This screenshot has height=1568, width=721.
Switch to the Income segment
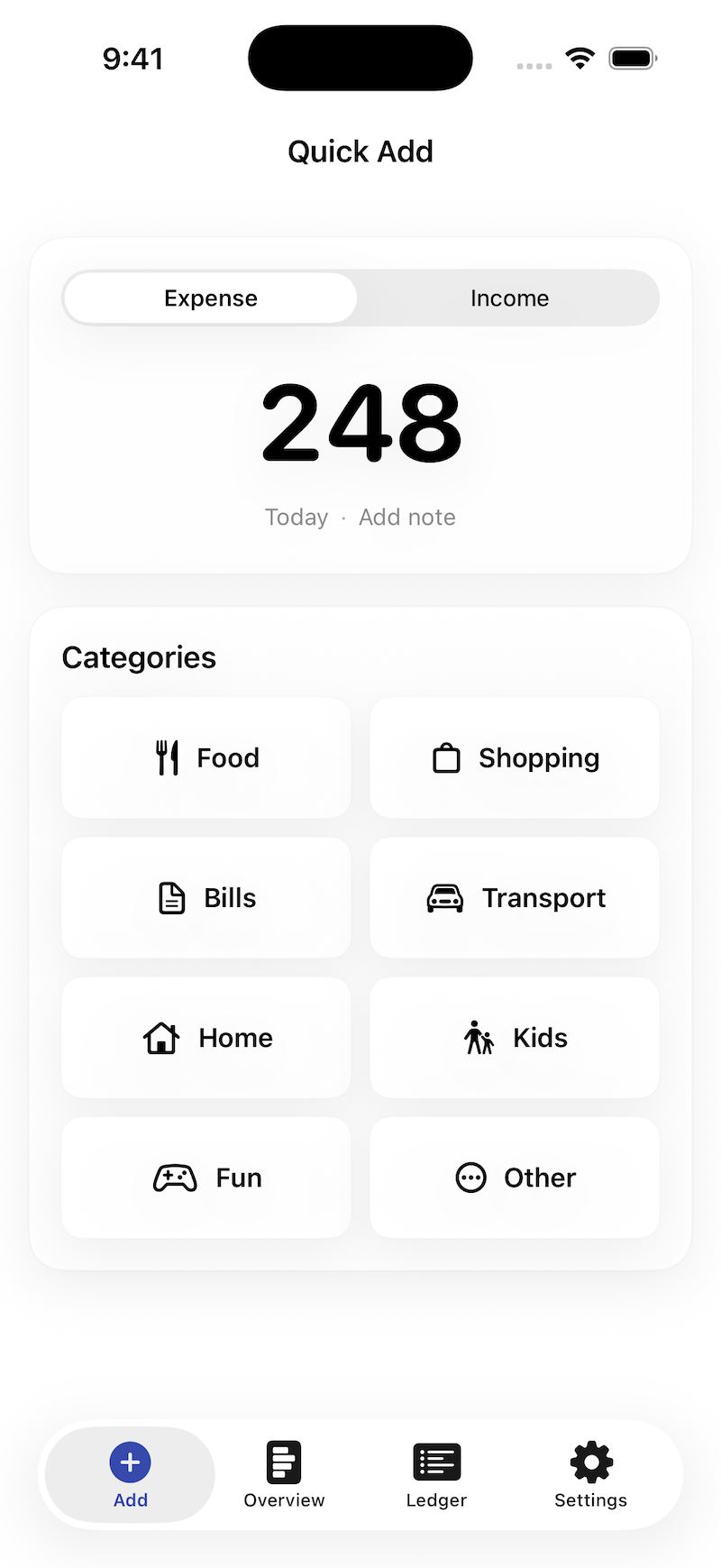509,298
